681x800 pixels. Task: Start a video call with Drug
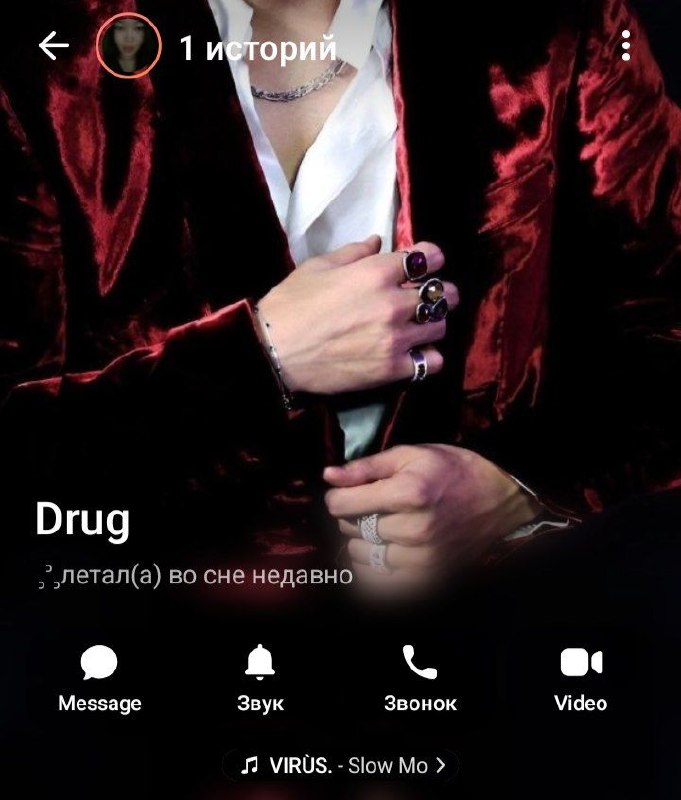pyautogui.click(x=581, y=678)
